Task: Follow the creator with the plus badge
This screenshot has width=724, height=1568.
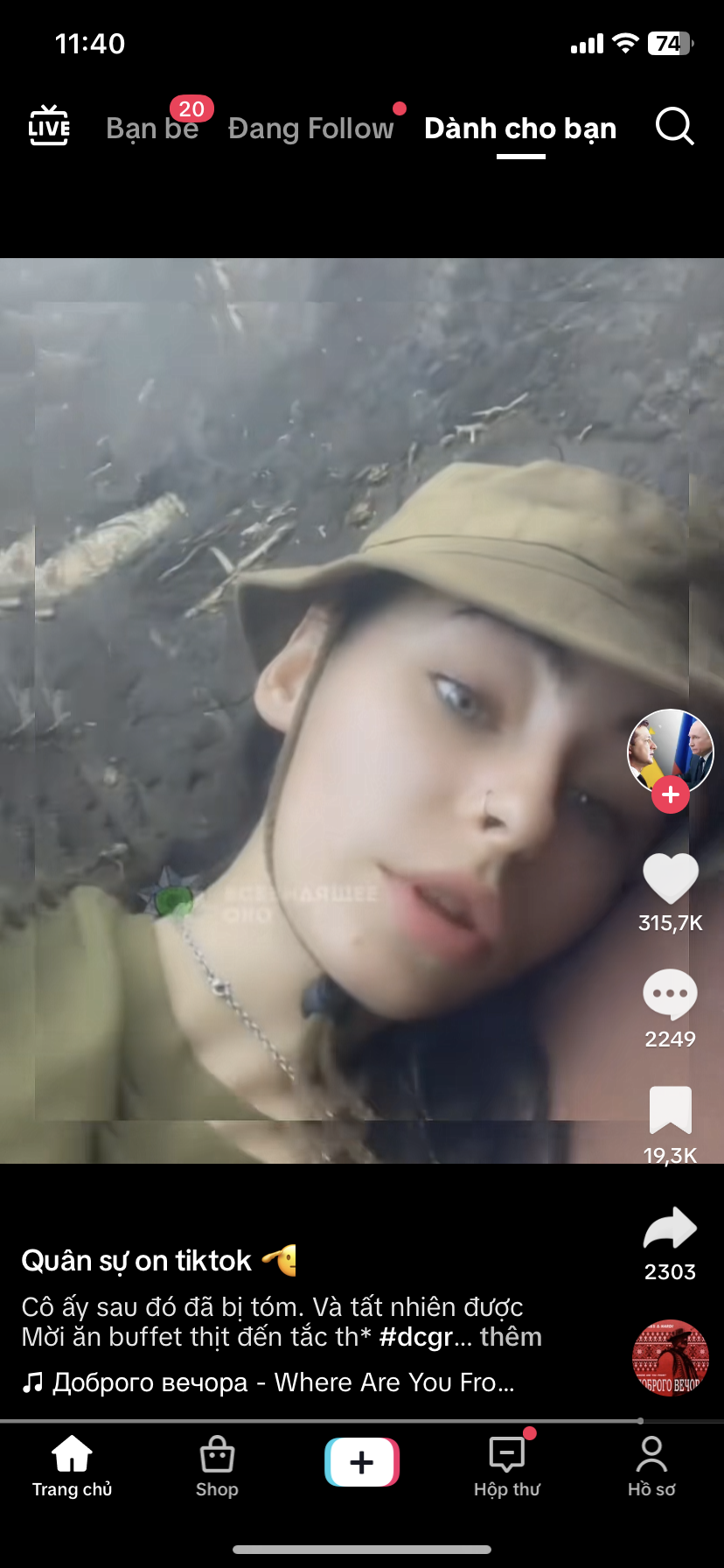Action: (x=671, y=794)
